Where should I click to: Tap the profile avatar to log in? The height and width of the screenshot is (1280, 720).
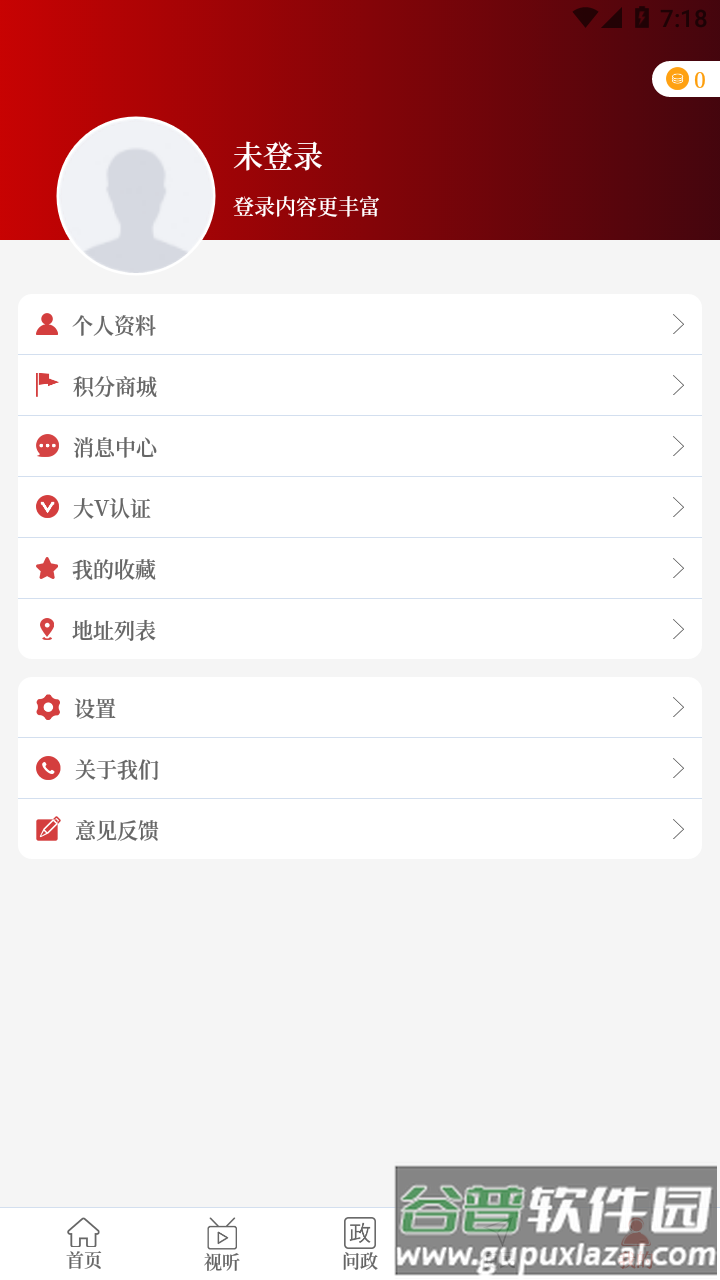tap(136, 196)
